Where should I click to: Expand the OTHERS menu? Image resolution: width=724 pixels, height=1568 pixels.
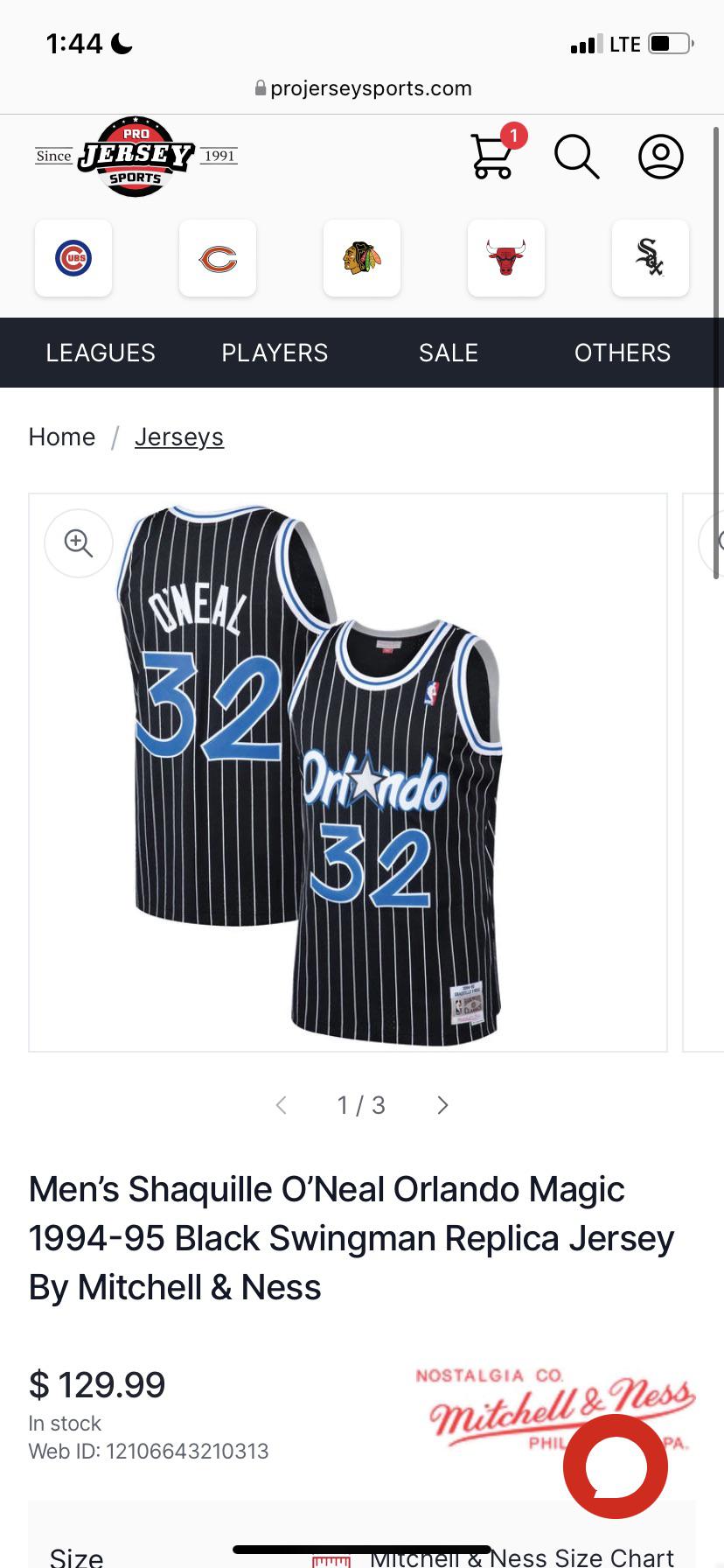coord(622,353)
